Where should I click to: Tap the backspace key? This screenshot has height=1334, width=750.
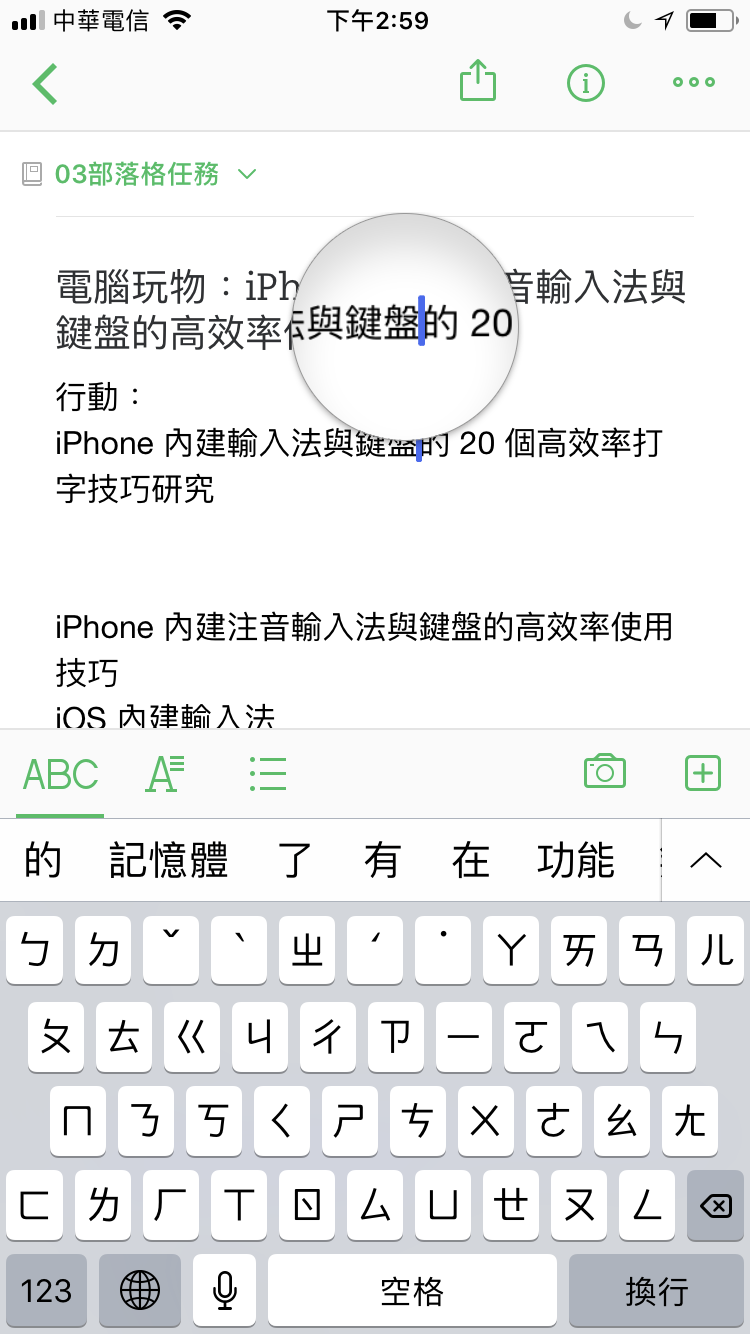click(x=715, y=1206)
